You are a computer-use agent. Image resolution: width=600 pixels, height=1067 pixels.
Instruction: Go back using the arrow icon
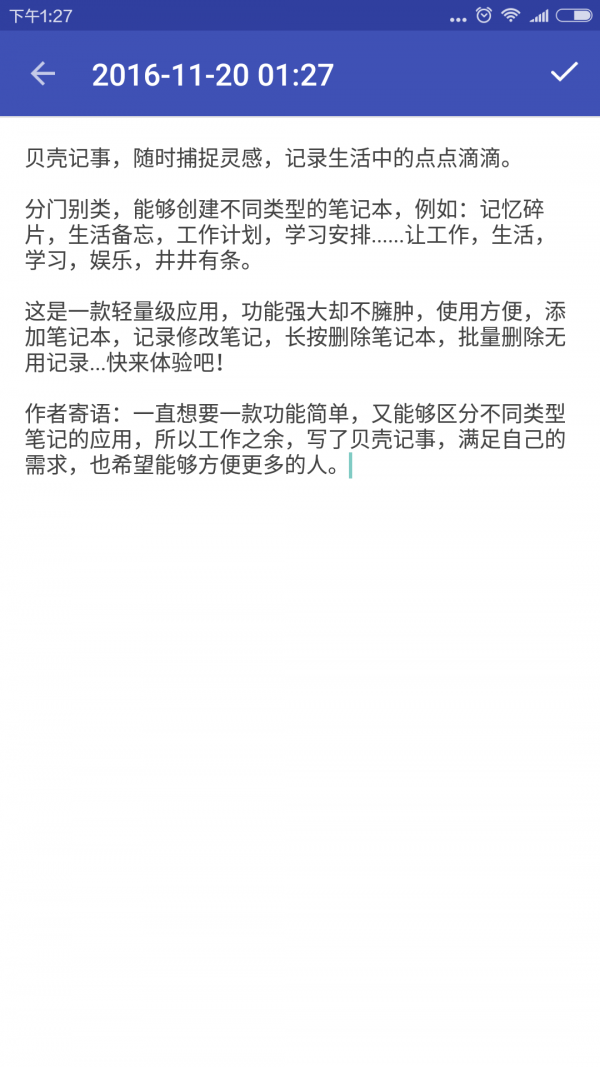(43, 73)
